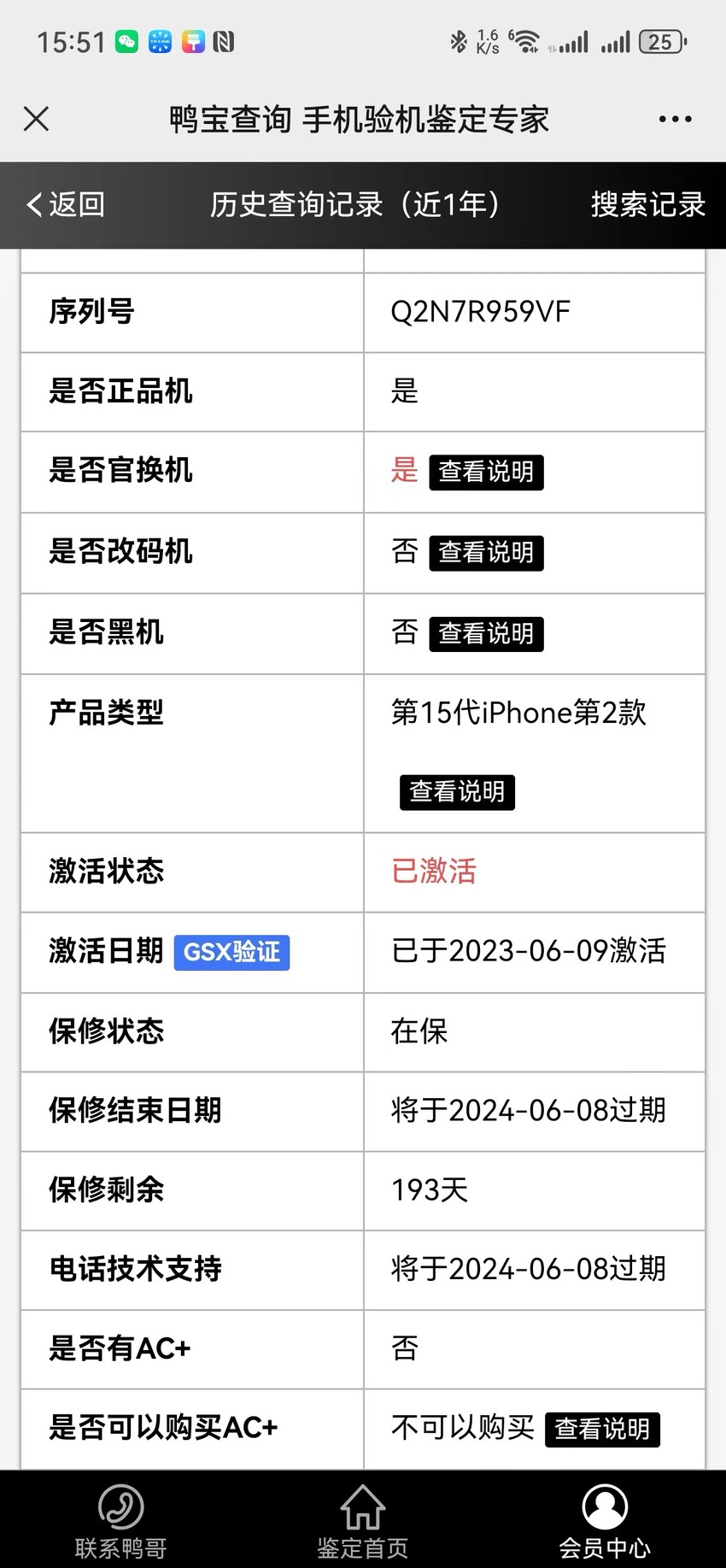View 查看说明 next to 不可以购买
Screen dimensions: 726x1568
[x=602, y=1429]
